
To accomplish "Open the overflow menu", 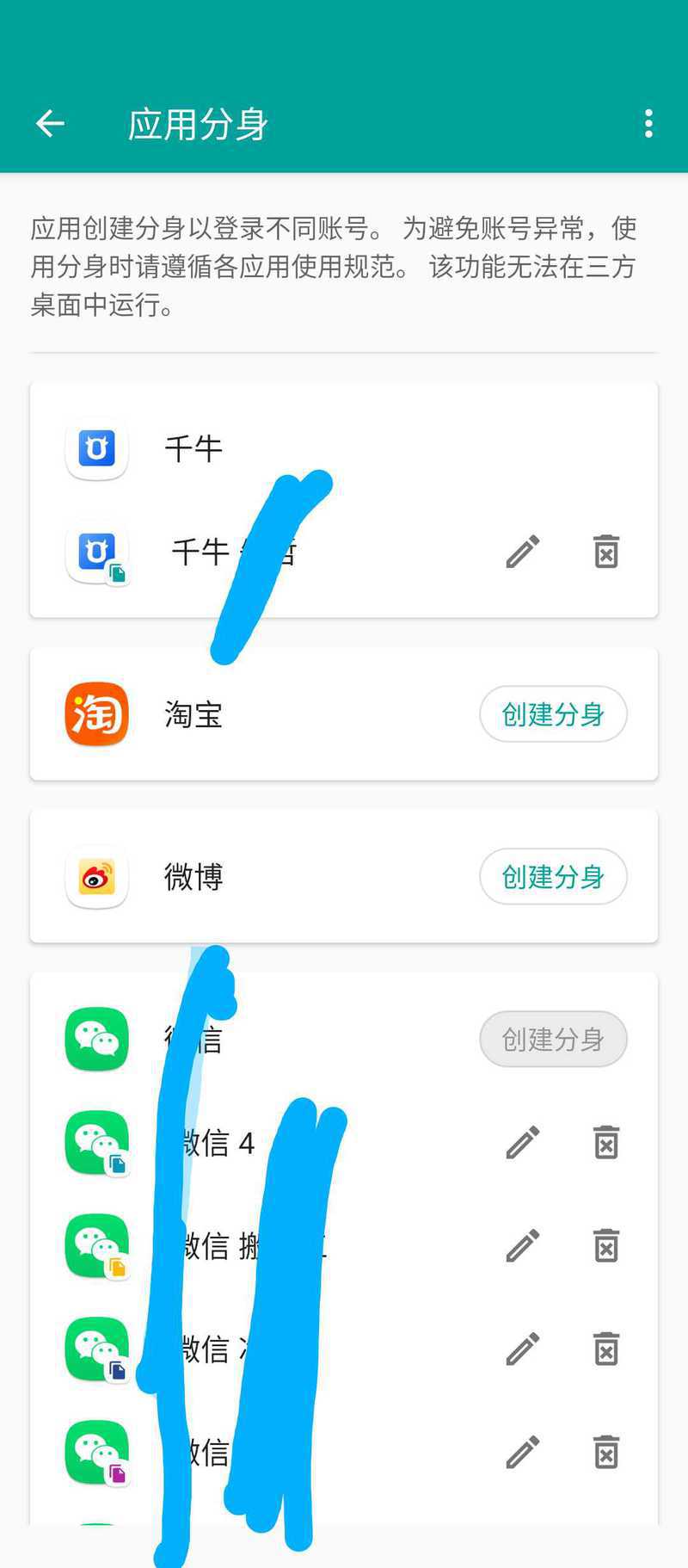I will (648, 124).
